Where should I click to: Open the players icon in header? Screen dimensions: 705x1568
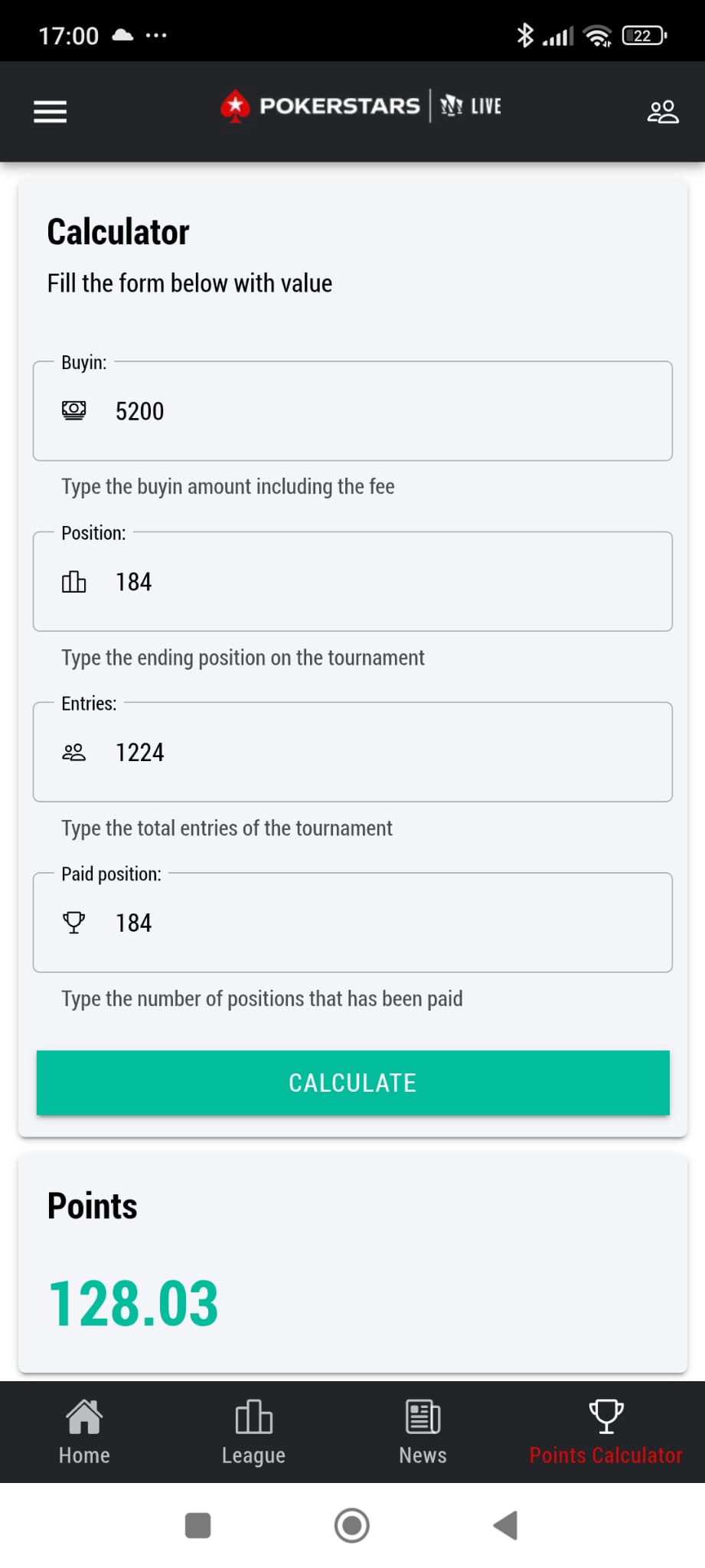point(662,112)
